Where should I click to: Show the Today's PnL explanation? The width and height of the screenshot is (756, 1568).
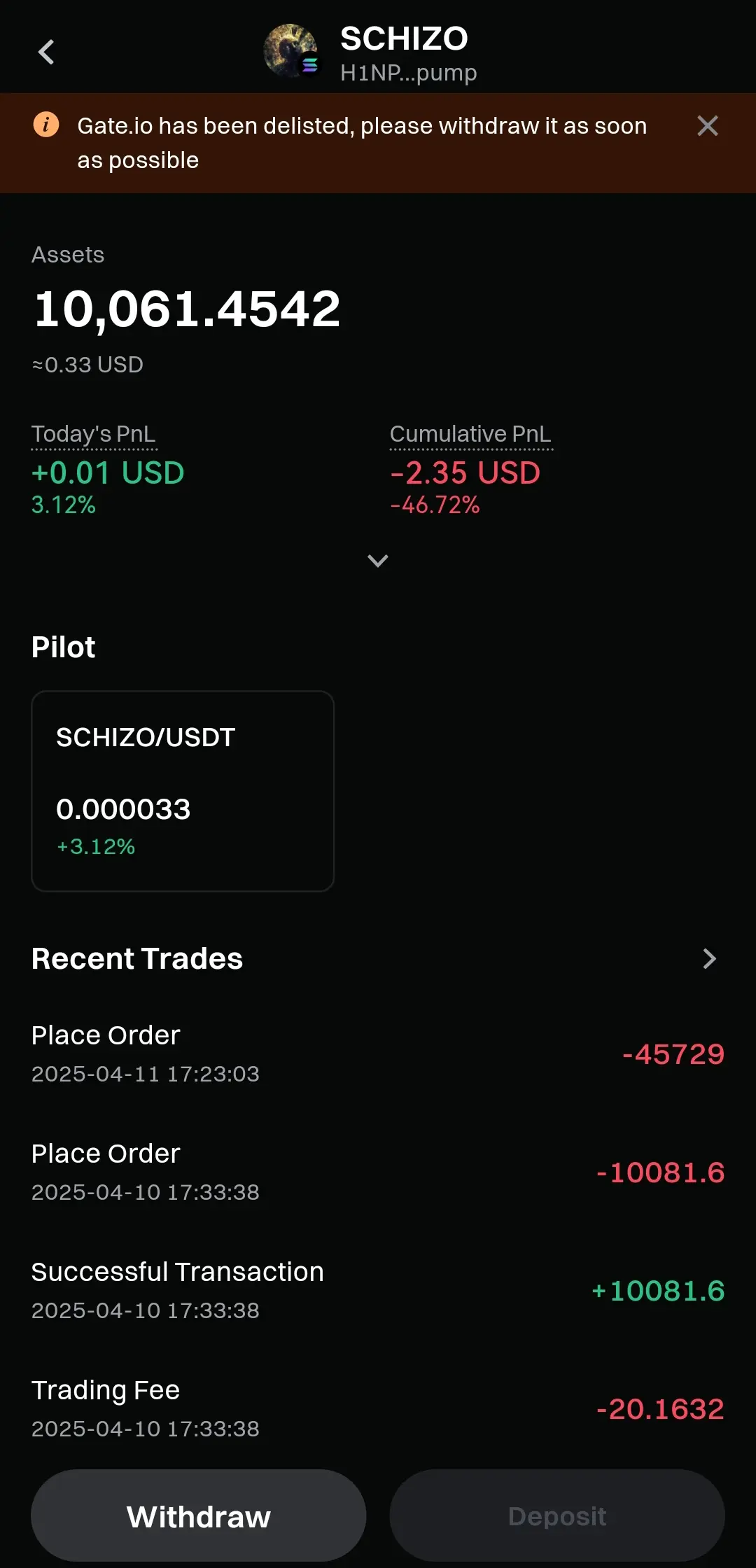[94, 434]
